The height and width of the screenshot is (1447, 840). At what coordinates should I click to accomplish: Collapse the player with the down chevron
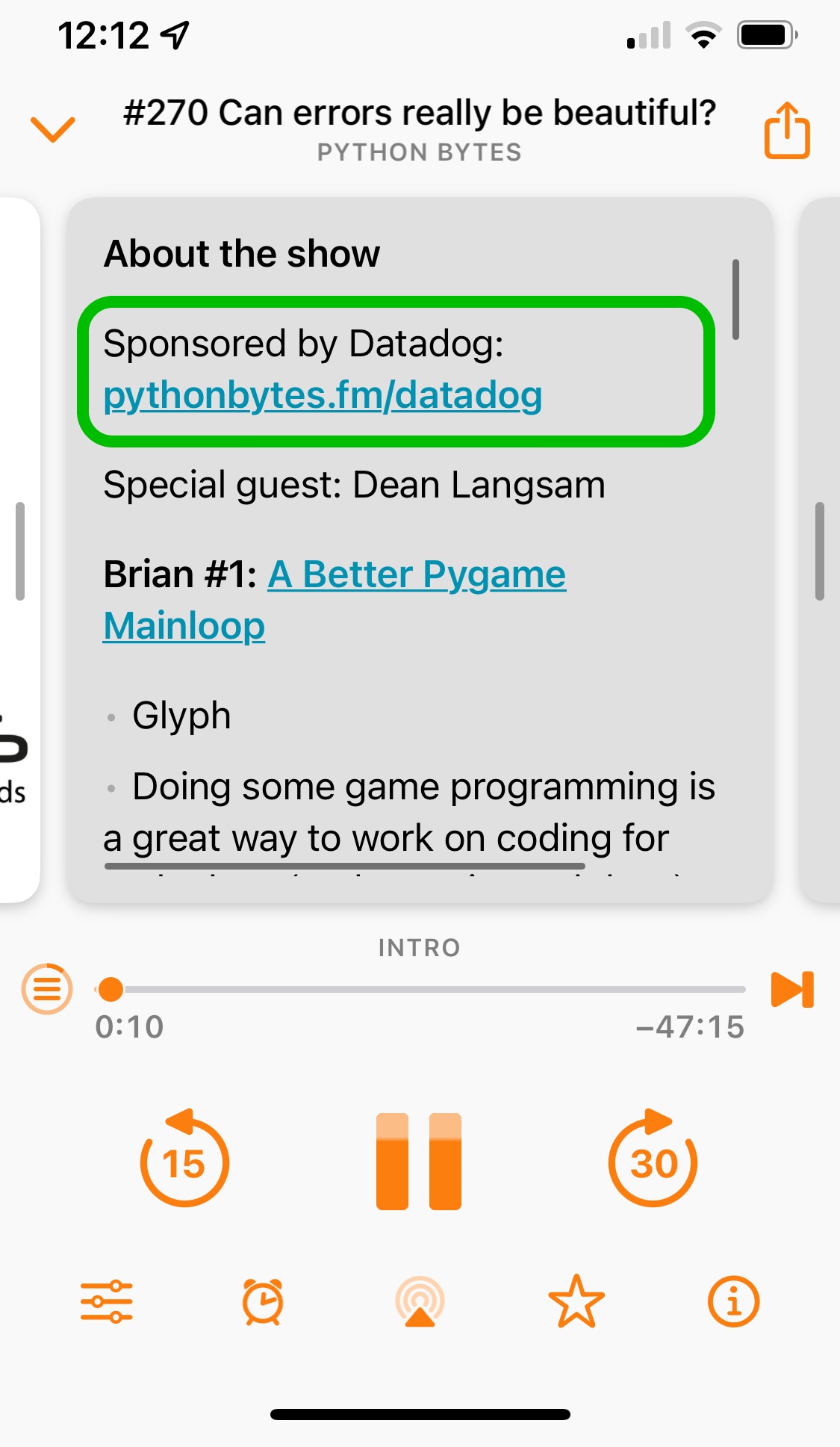(x=52, y=129)
